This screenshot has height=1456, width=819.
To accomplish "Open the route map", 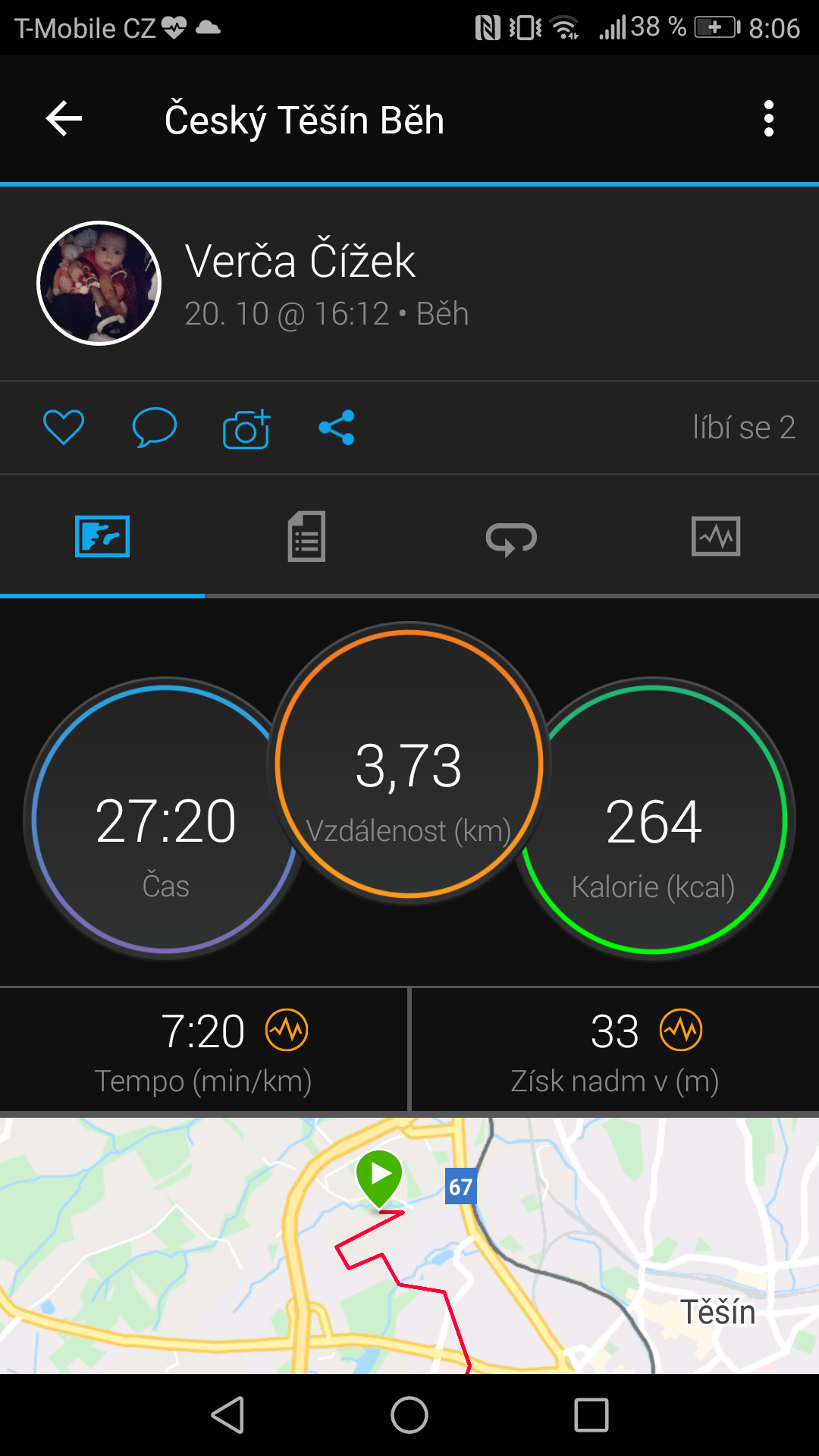I will 409,1245.
